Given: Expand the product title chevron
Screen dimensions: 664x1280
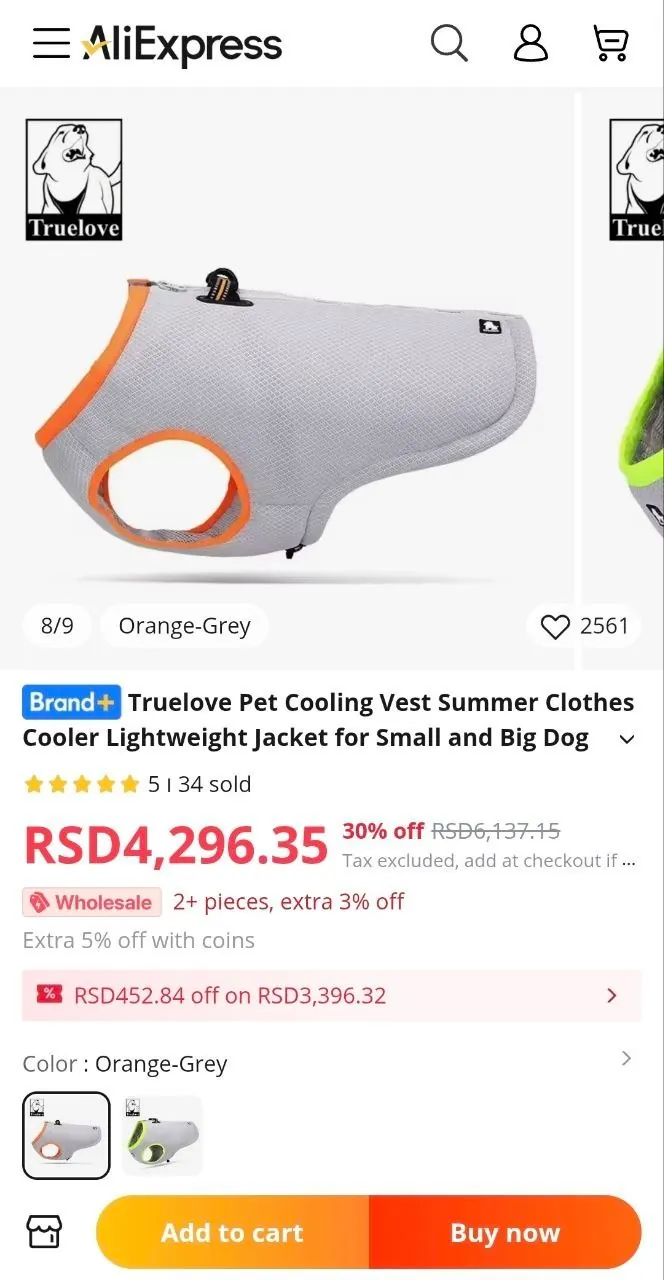Looking at the screenshot, I should point(627,739).
